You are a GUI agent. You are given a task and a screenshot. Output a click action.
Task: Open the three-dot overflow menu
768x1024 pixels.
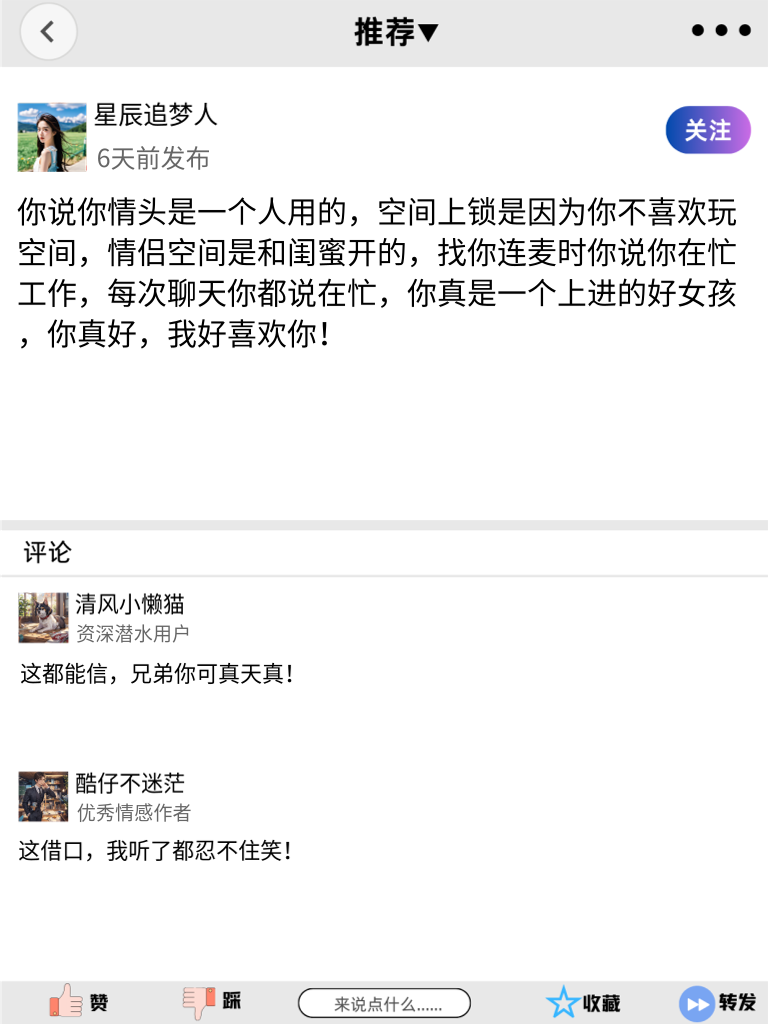719,30
